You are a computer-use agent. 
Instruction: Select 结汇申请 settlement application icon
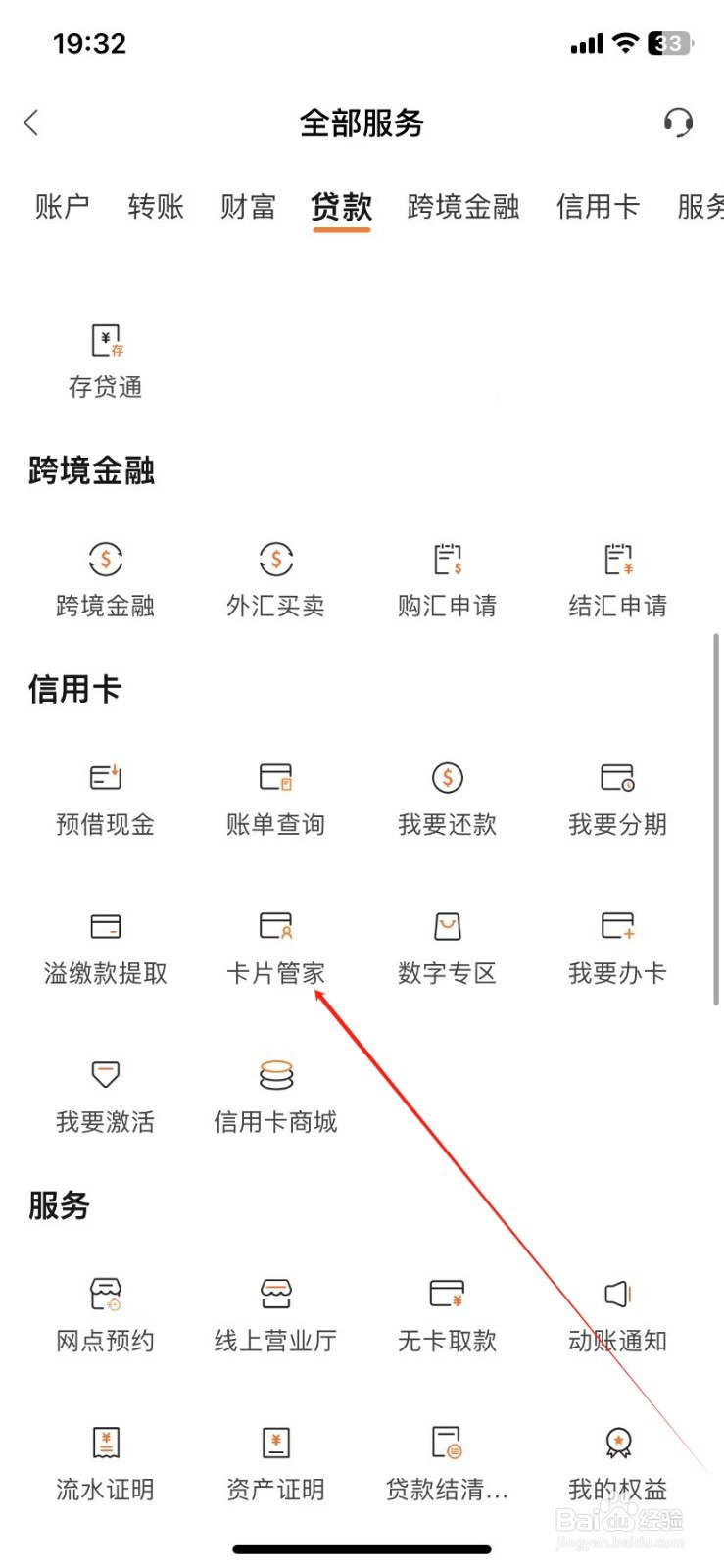tap(616, 578)
